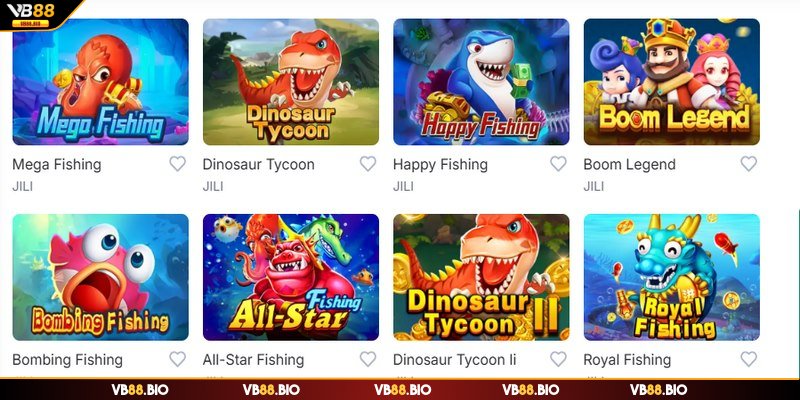Image resolution: width=800 pixels, height=400 pixels.
Task: Launch All-Star Fishing
Action: [290, 277]
